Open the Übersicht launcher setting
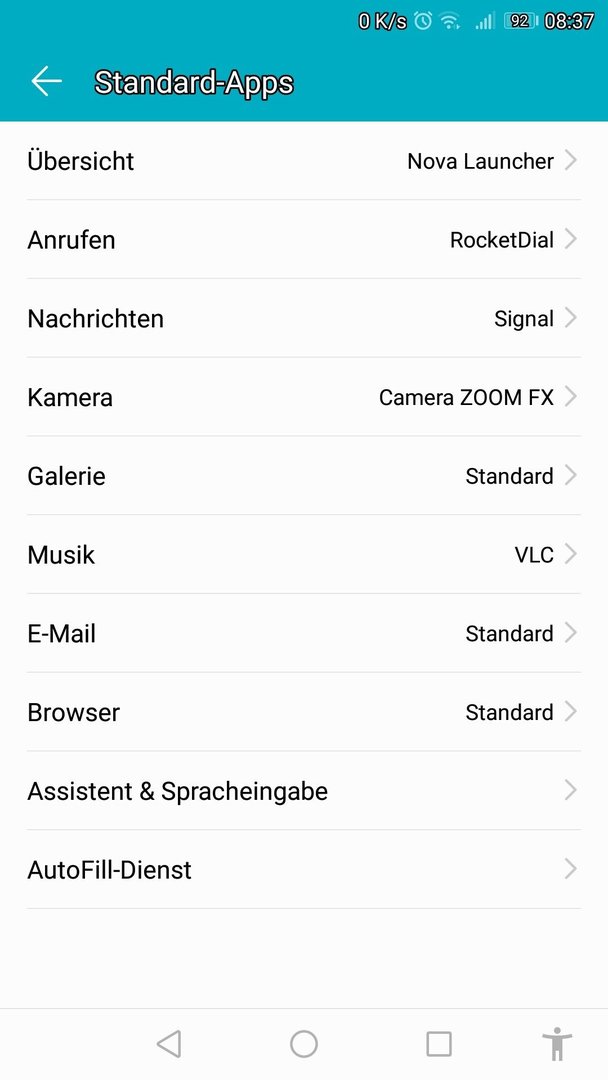Viewport: 608px width, 1080px height. [x=304, y=161]
